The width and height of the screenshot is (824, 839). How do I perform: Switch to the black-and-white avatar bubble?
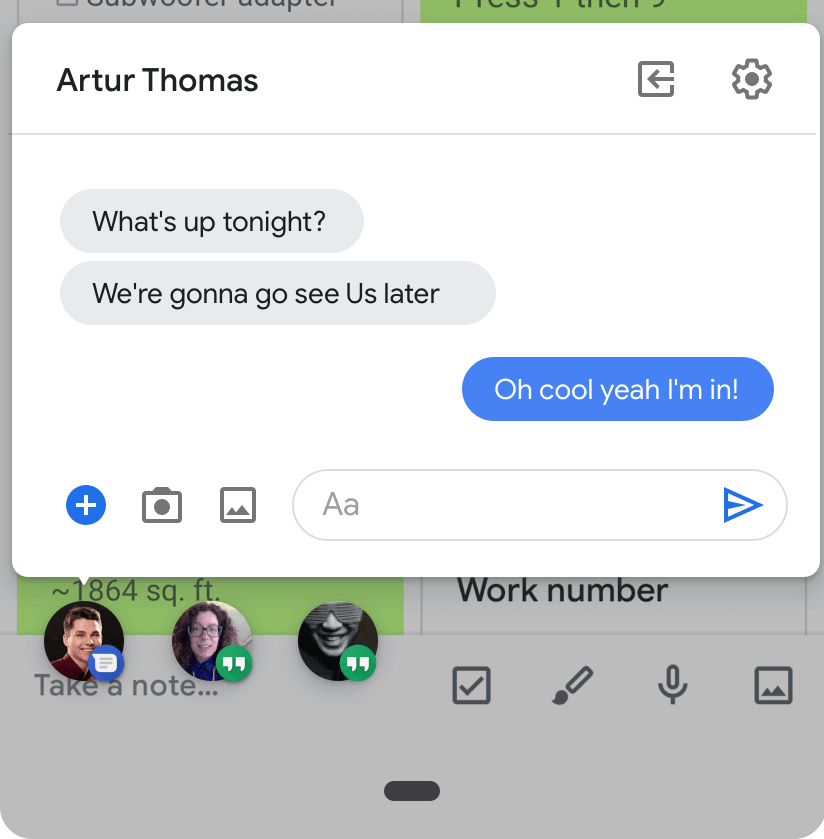pyautogui.click(x=338, y=641)
